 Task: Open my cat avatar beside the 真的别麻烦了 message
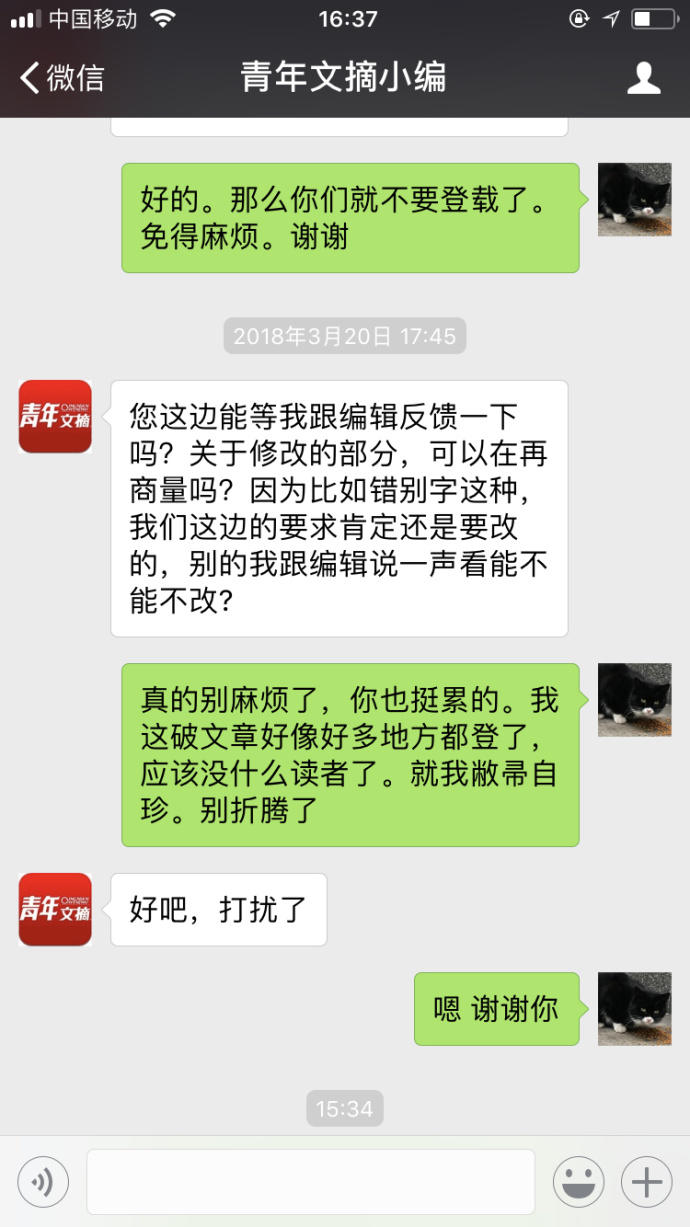tap(634, 699)
